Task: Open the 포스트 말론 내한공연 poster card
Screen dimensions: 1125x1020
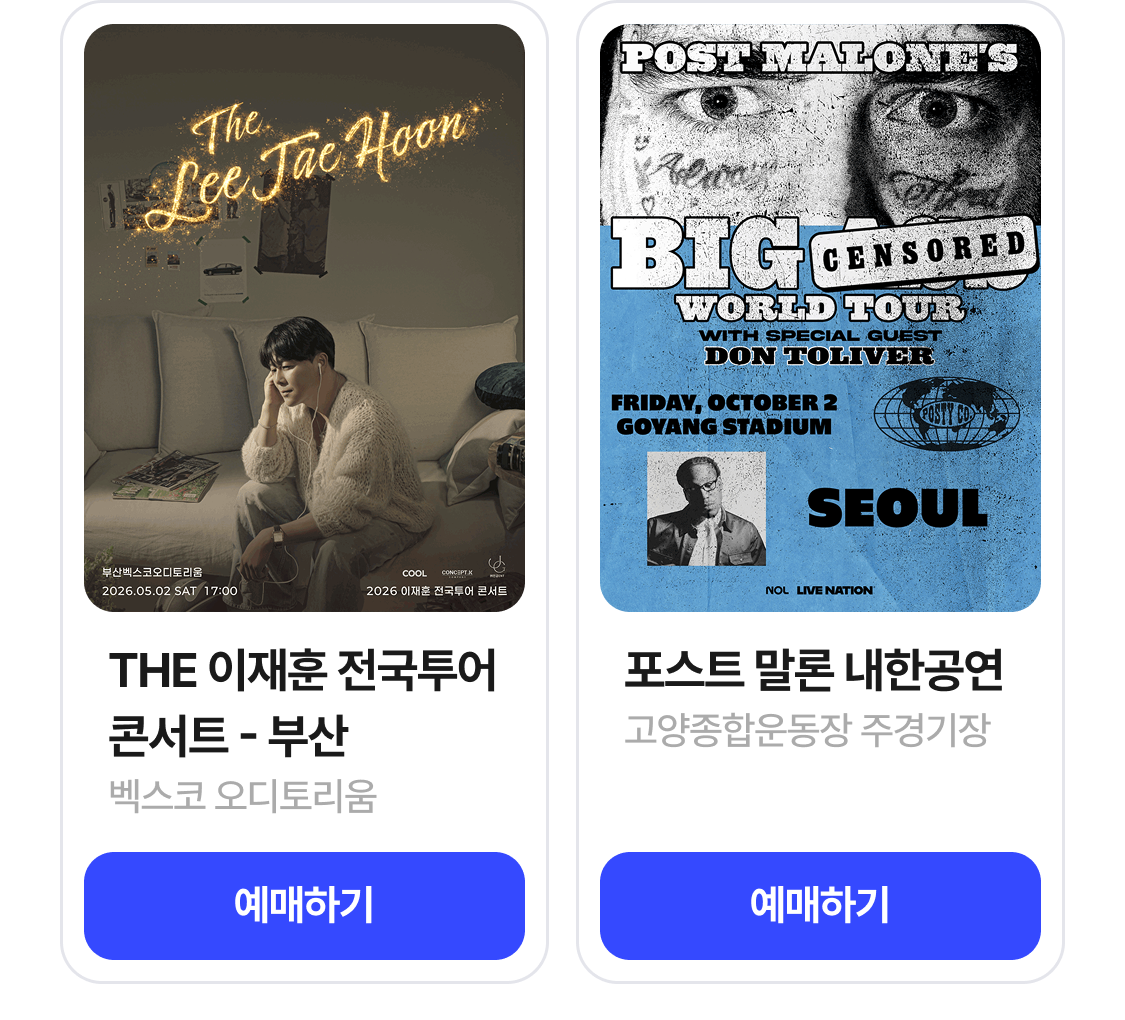Action: tap(820, 318)
